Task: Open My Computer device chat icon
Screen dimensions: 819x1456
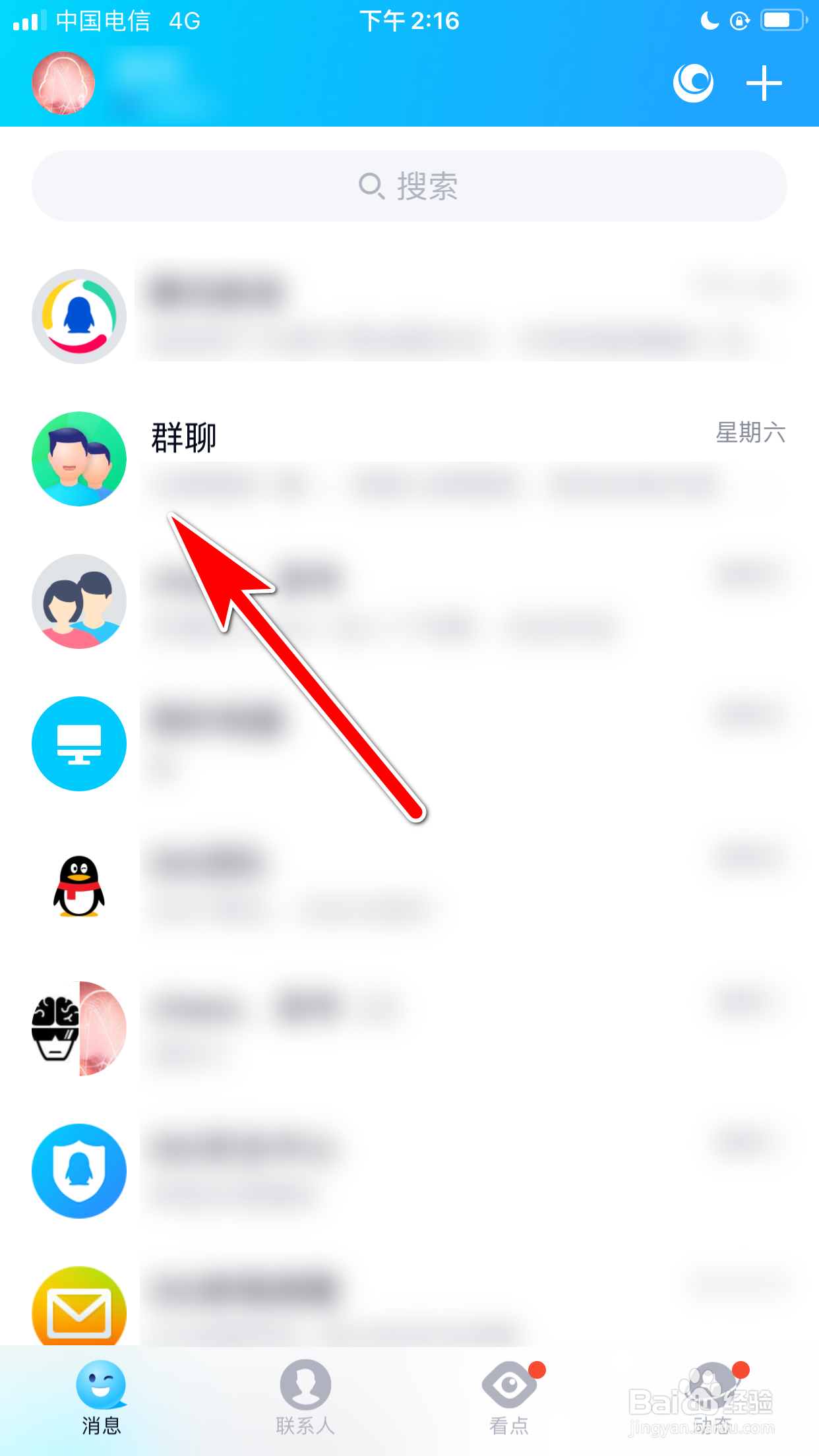Action: click(78, 743)
